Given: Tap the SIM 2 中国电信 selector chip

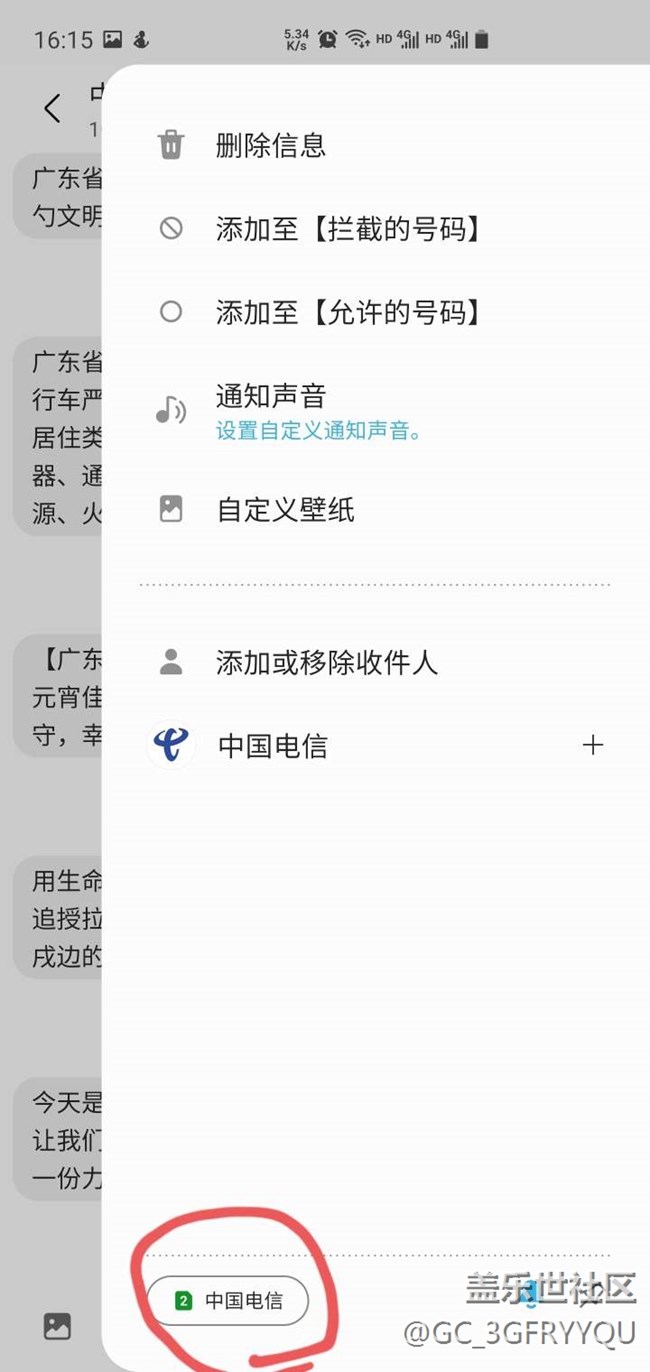Looking at the screenshot, I should click(x=228, y=1301).
